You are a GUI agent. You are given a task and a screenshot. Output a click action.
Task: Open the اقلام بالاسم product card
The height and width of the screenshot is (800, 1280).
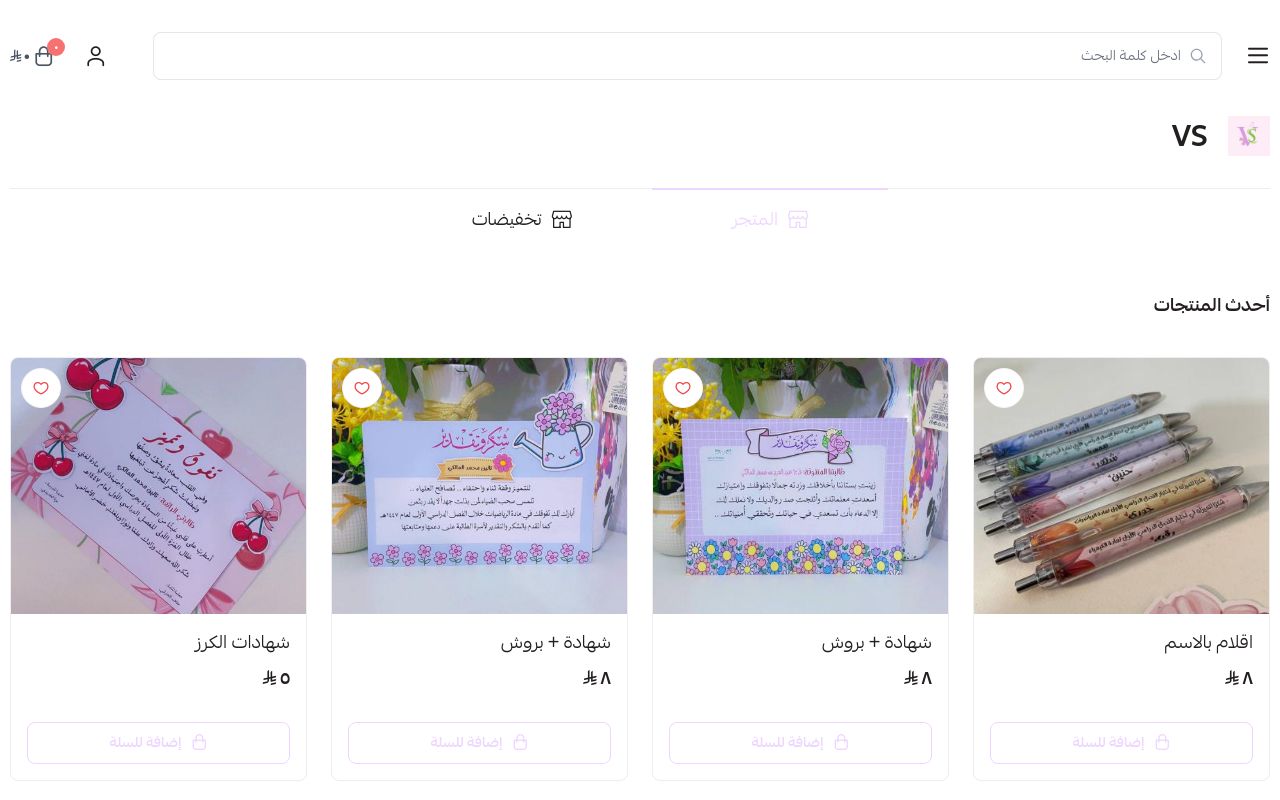coord(1121,486)
